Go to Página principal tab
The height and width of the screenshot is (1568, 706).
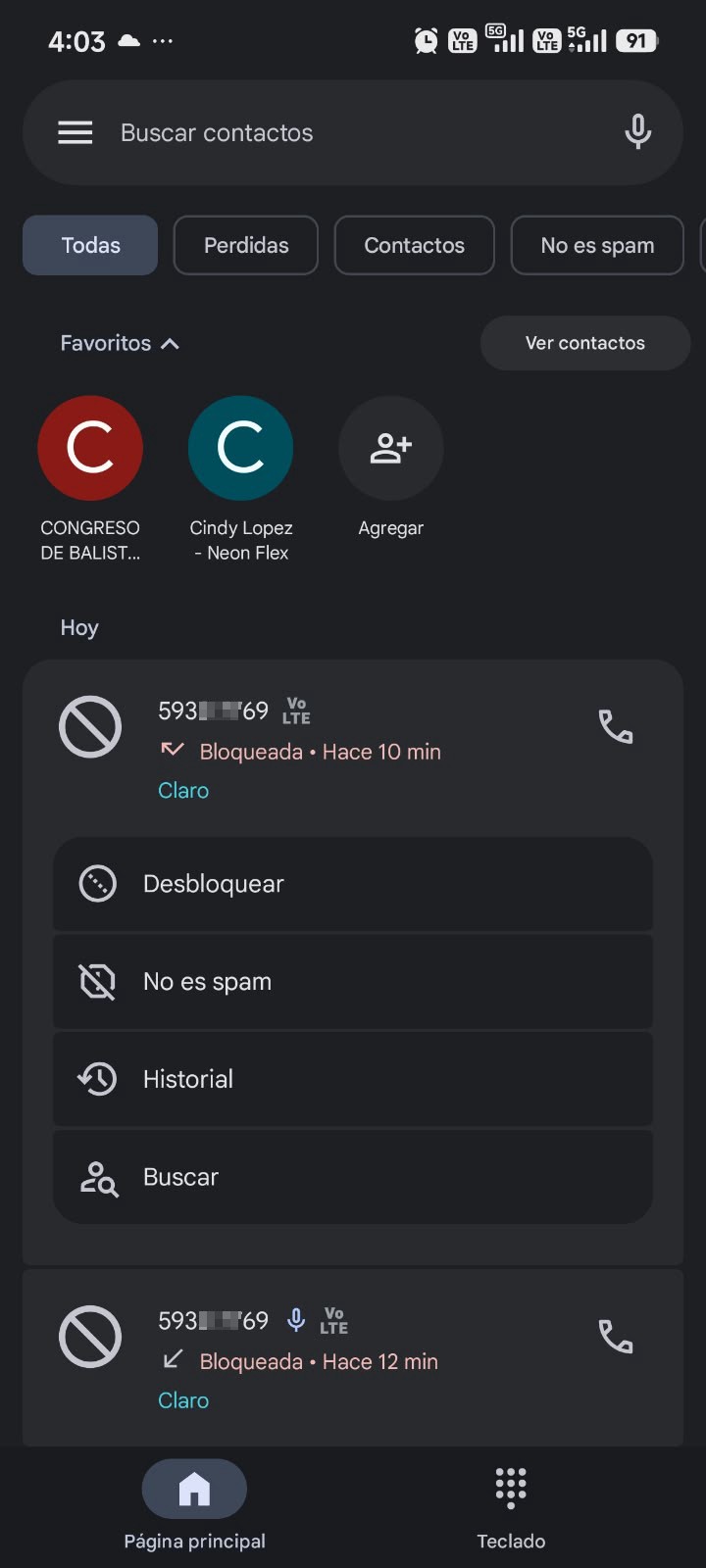[194, 1506]
